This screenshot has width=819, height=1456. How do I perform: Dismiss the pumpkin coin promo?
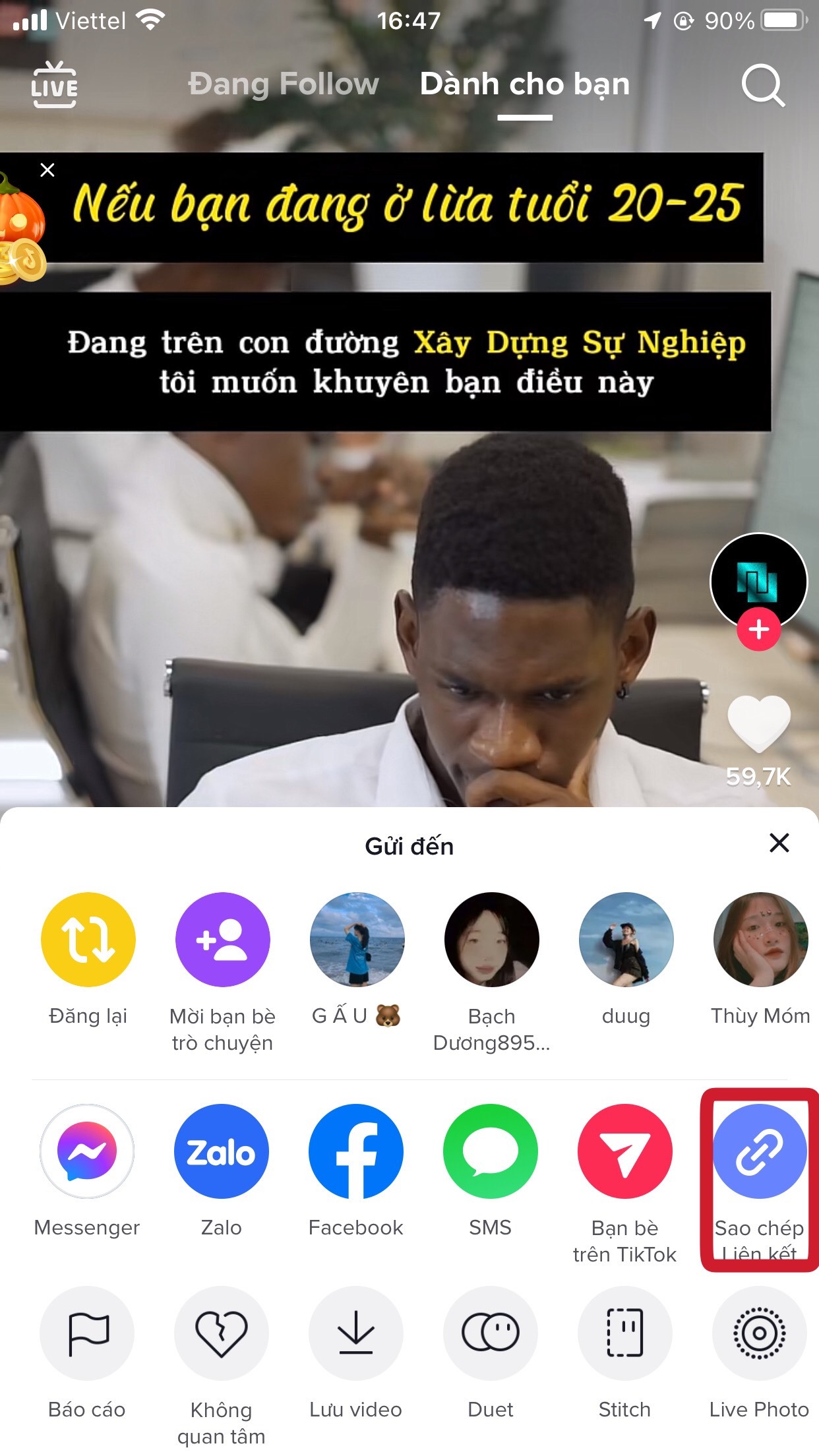[x=47, y=170]
